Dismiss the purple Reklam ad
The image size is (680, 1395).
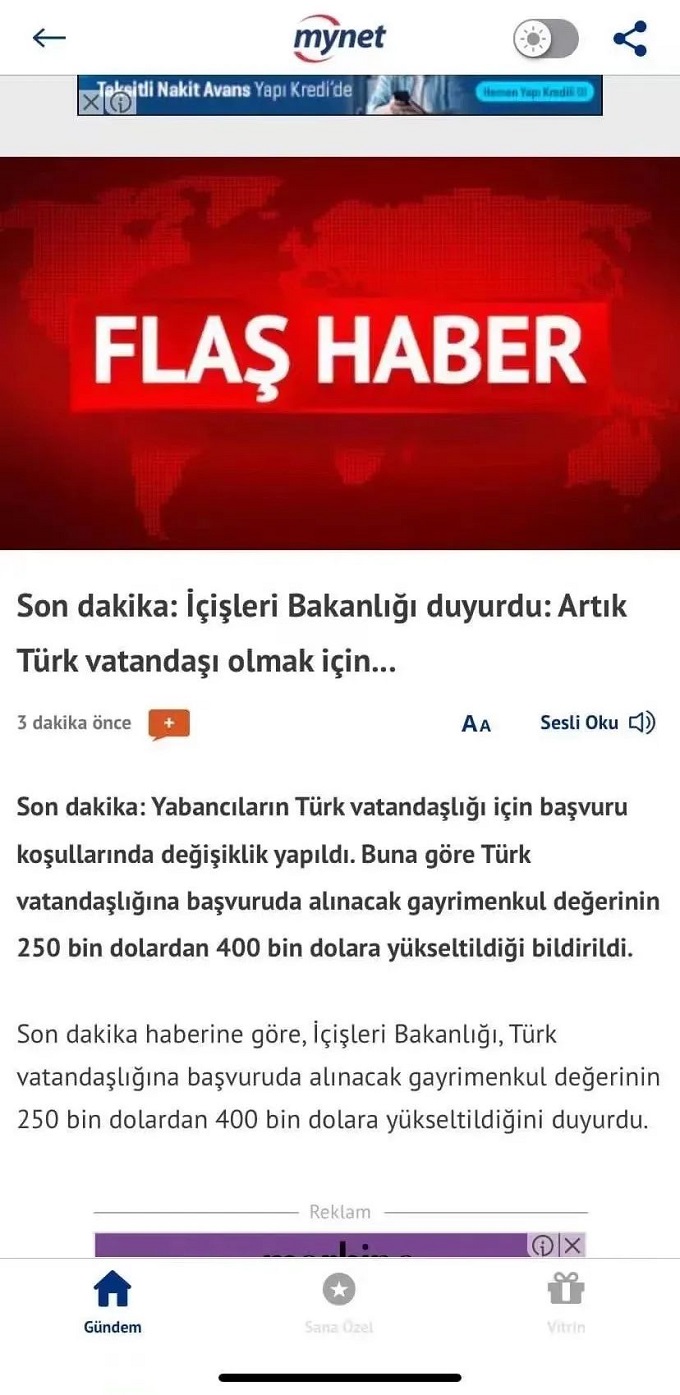click(x=571, y=1245)
